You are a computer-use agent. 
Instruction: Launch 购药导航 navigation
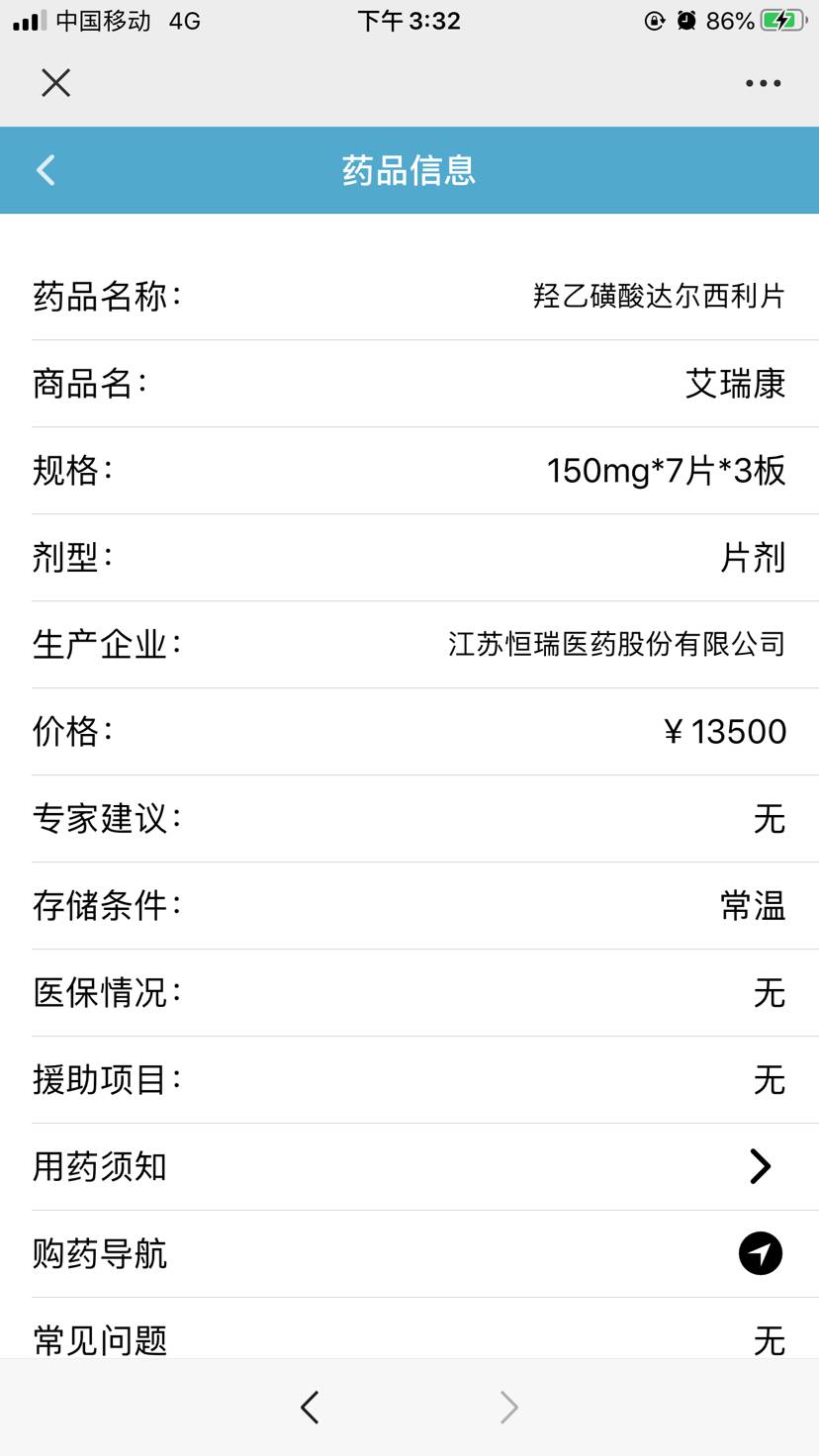pos(760,1254)
